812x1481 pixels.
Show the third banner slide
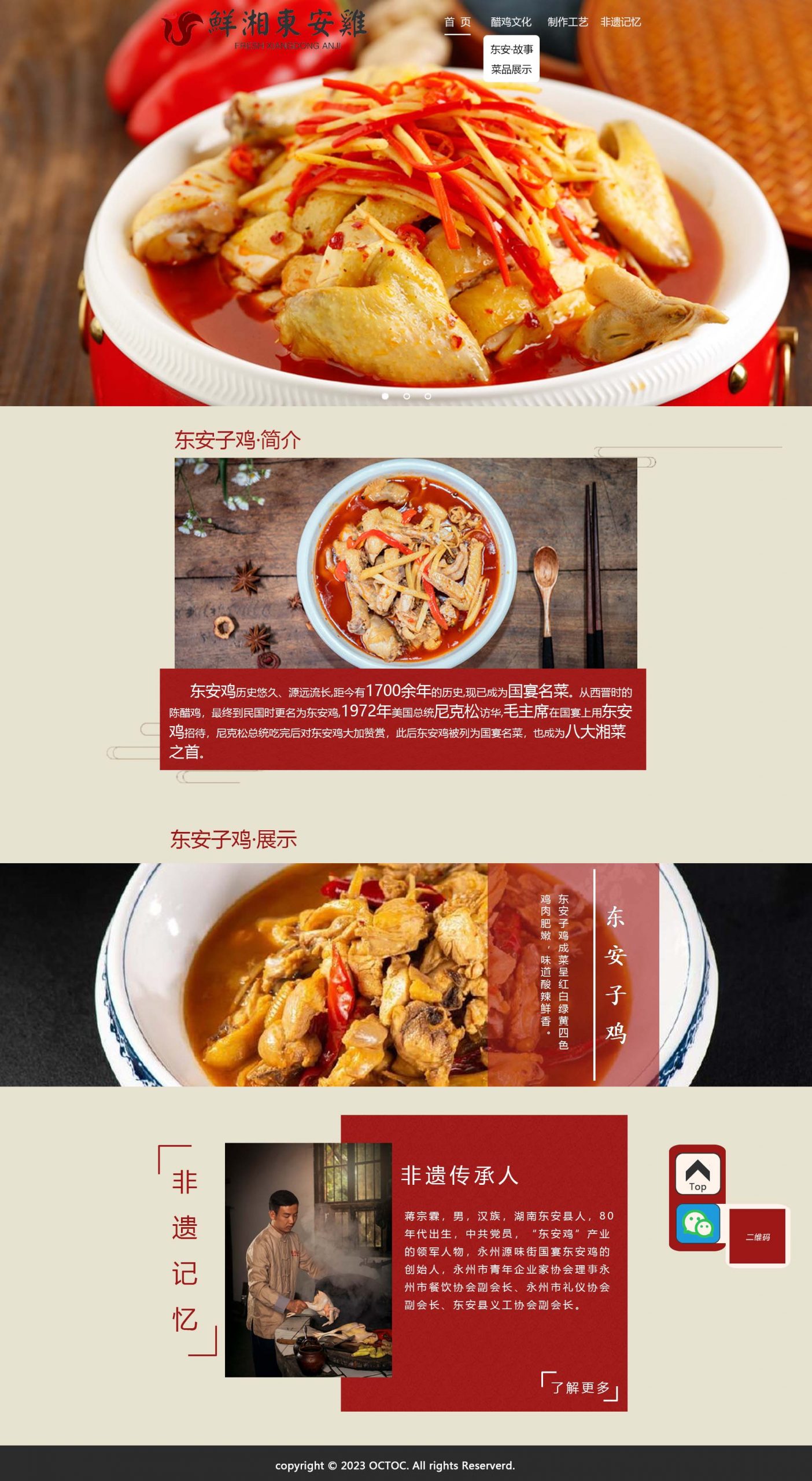click(428, 396)
